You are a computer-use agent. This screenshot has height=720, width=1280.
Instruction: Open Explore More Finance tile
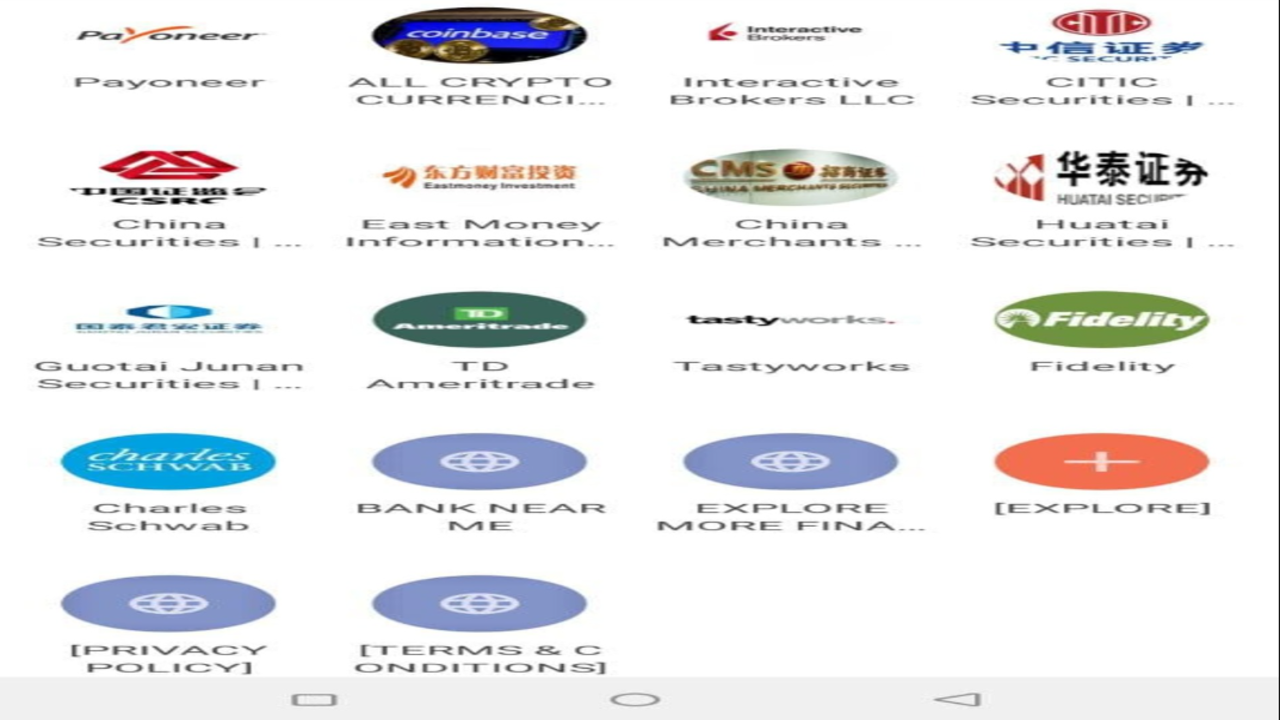point(790,483)
